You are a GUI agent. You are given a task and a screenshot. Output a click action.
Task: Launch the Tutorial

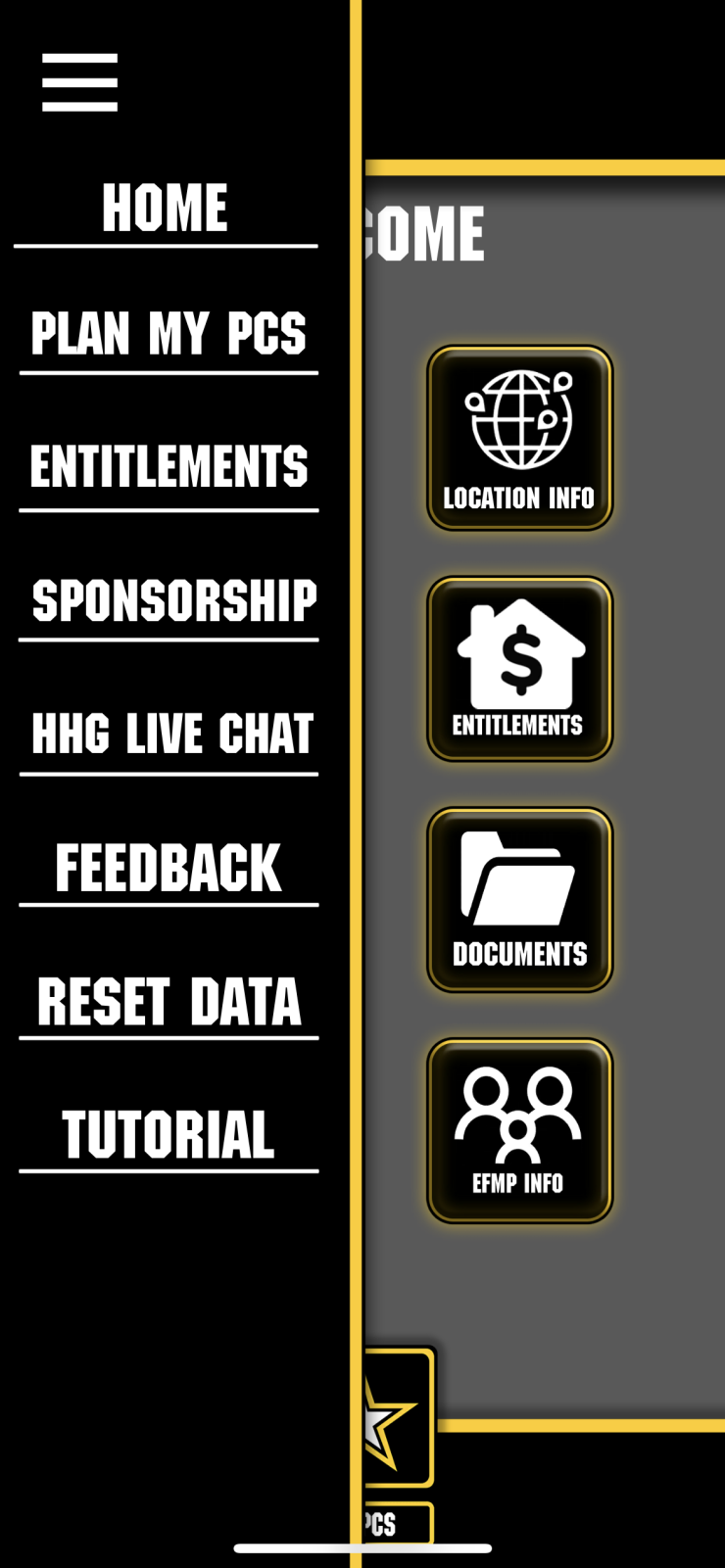pos(168,1135)
